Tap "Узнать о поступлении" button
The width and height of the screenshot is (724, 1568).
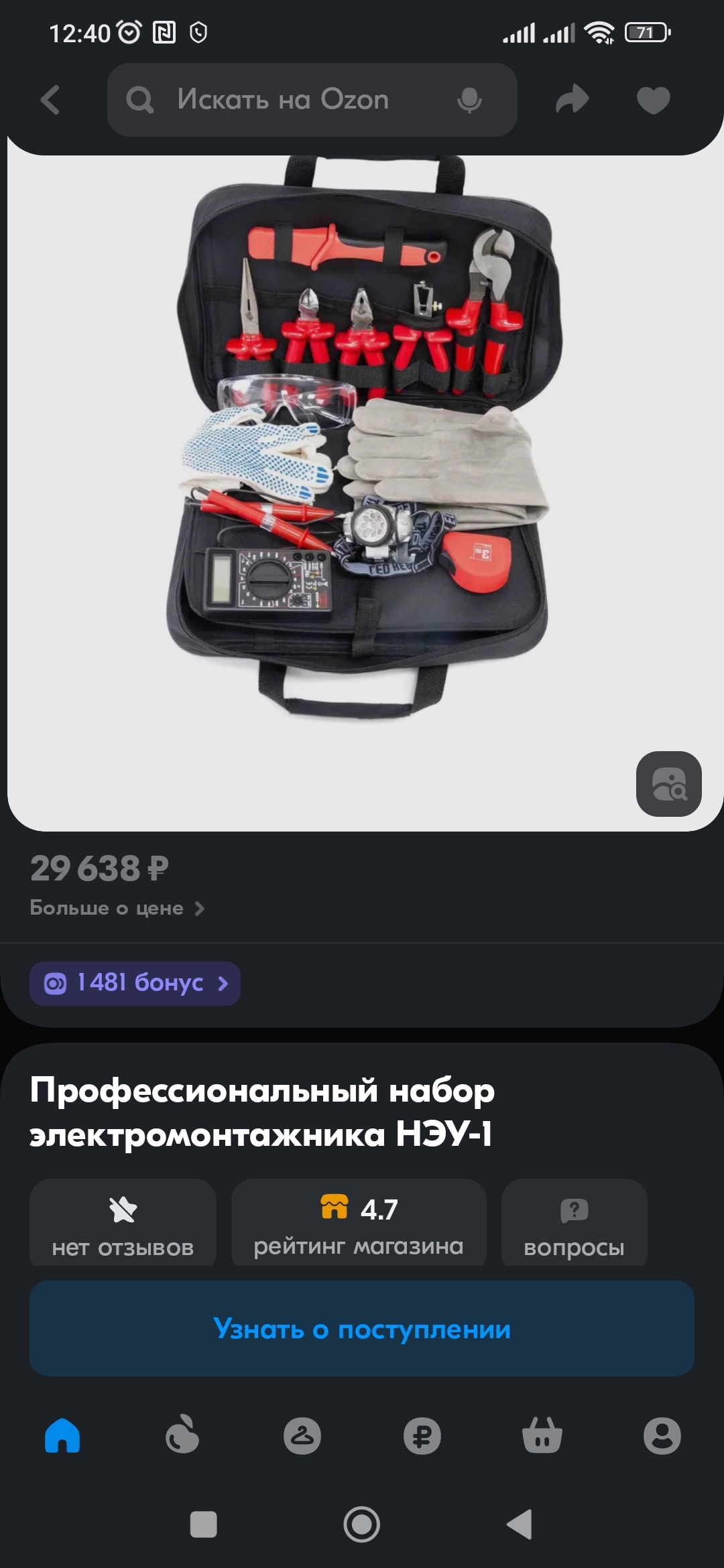(x=362, y=1328)
